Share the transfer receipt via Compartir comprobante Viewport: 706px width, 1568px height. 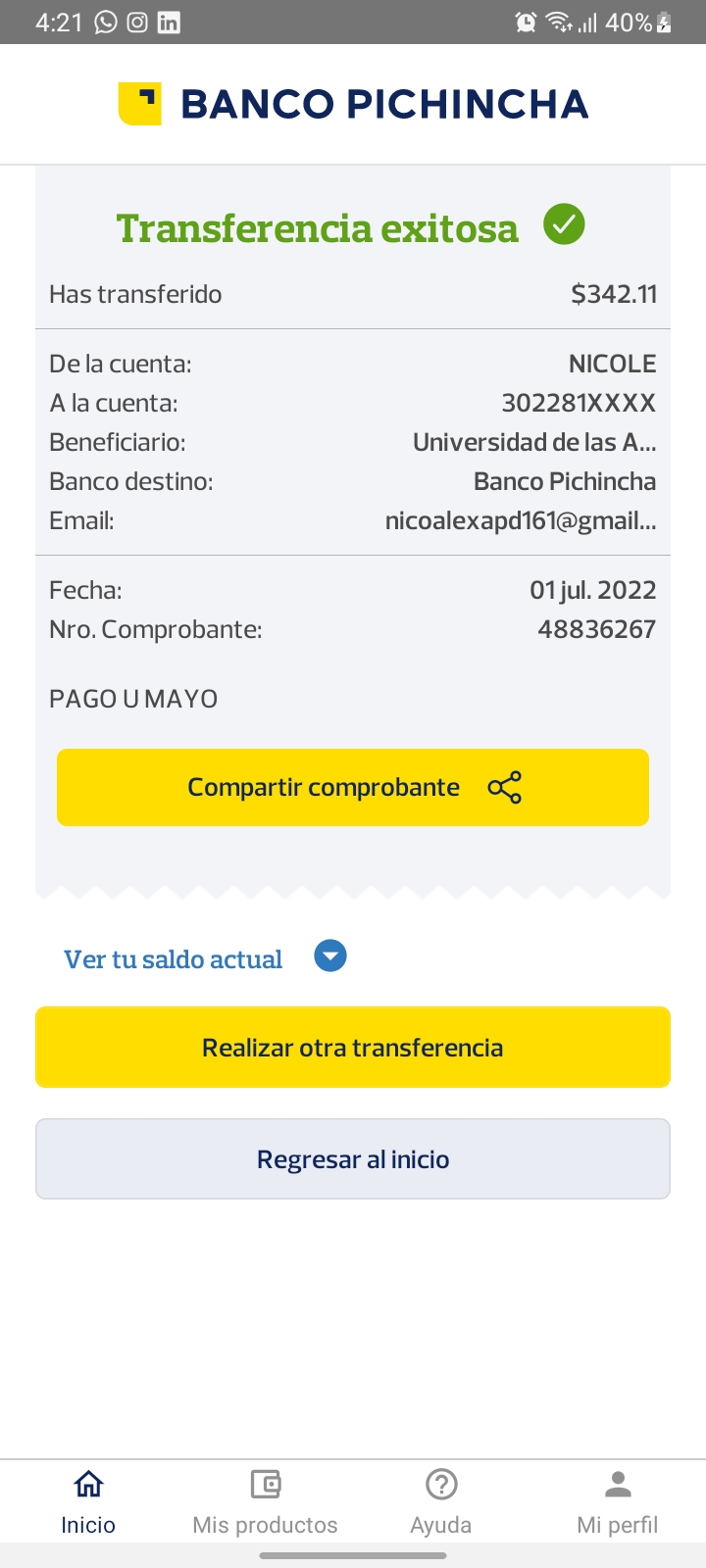pyautogui.click(x=353, y=787)
